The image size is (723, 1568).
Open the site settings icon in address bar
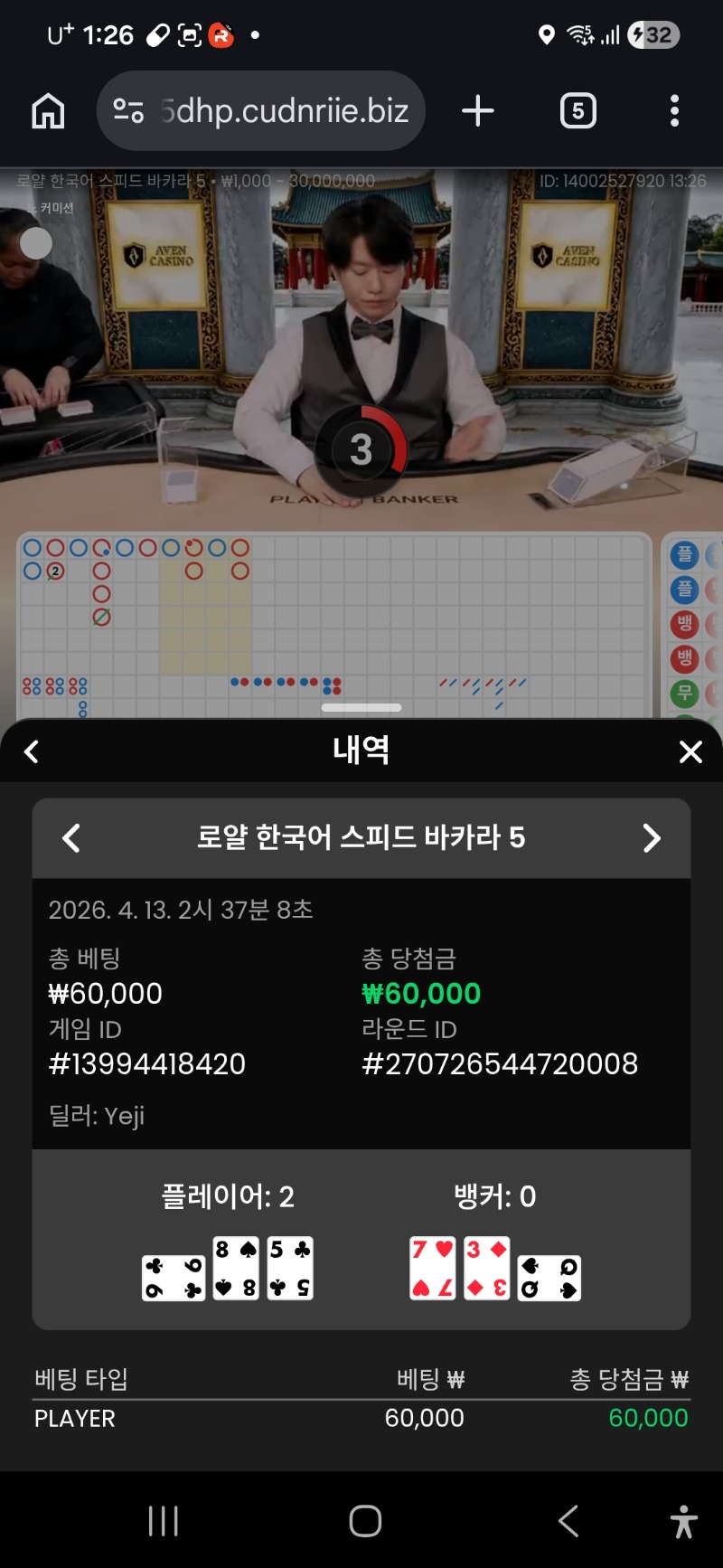(x=128, y=111)
